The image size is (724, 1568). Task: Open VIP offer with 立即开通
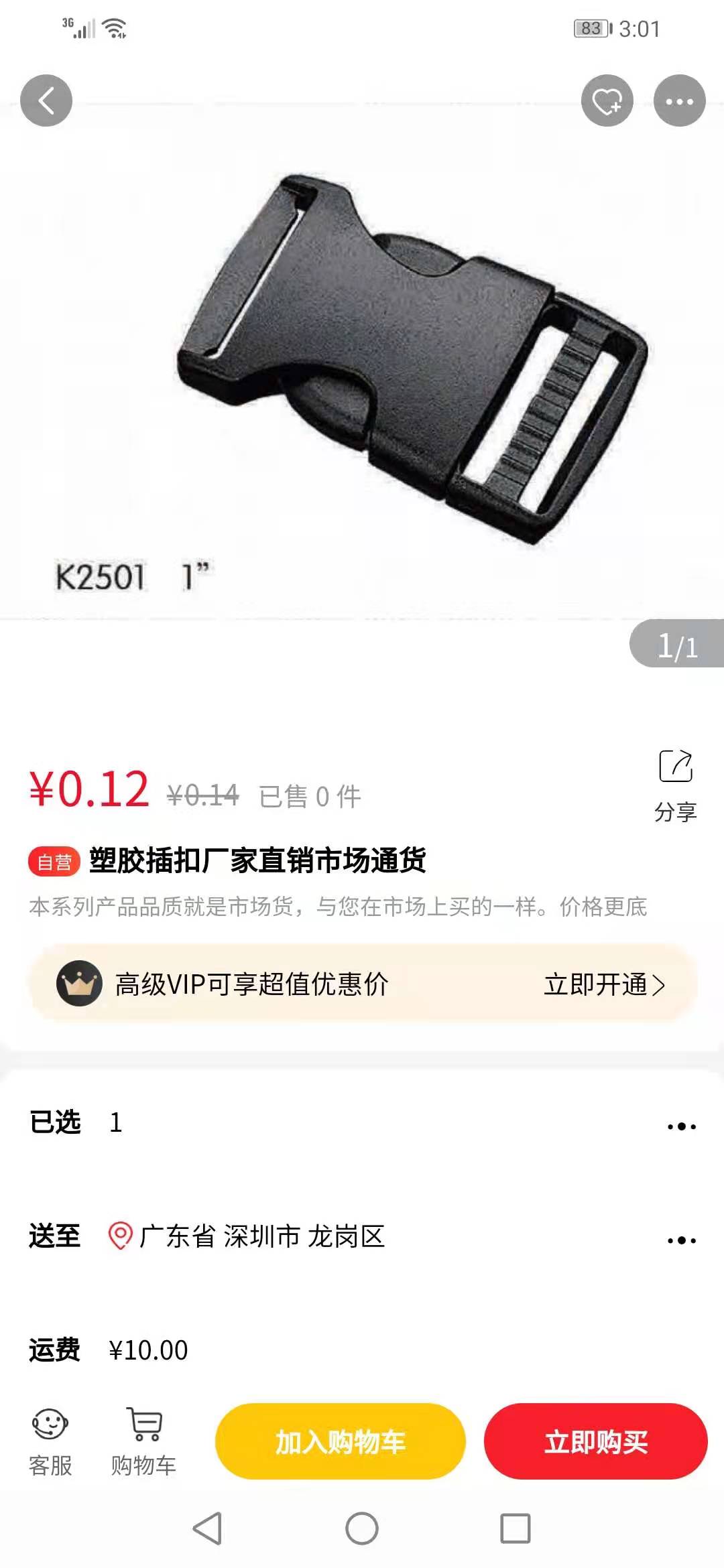tap(603, 984)
